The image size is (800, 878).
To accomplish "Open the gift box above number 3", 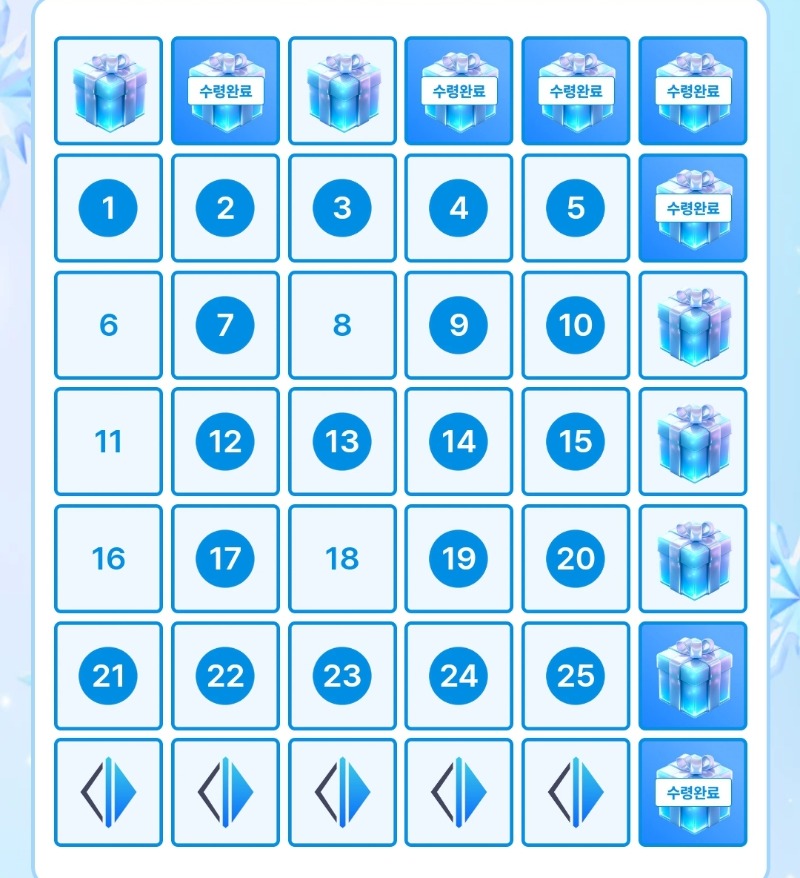I will coord(342,91).
